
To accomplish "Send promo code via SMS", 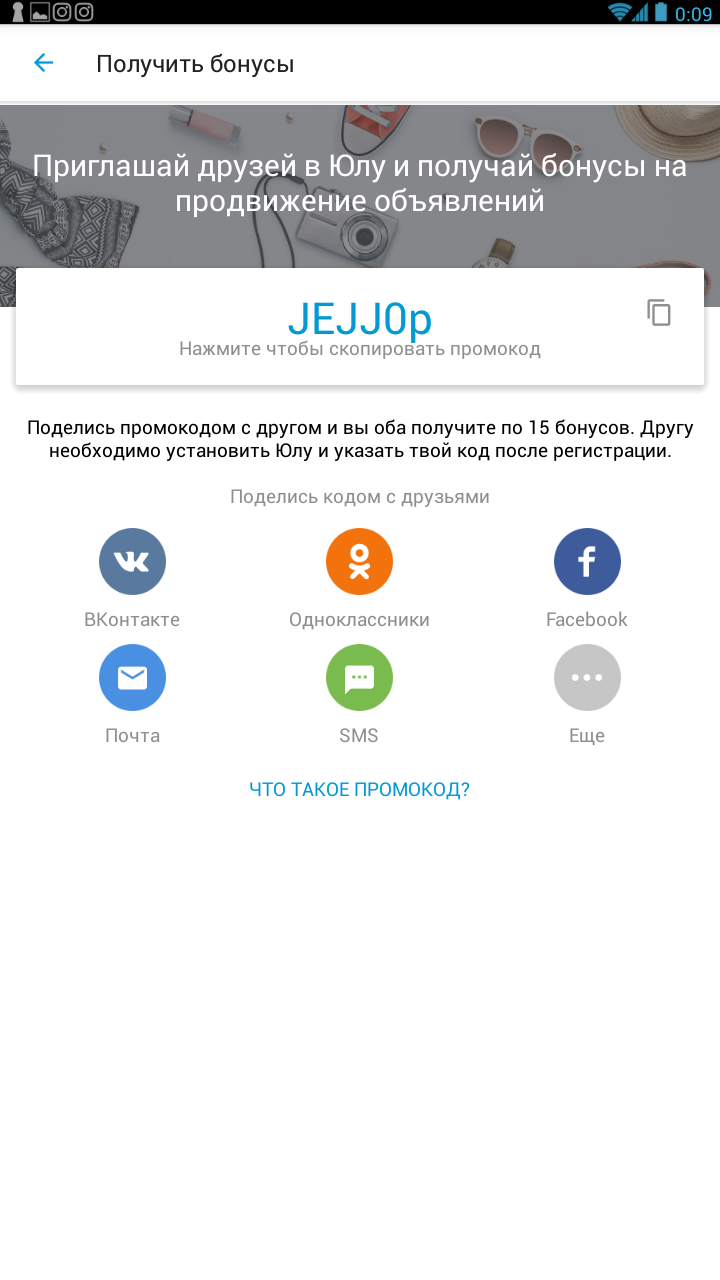I will (359, 678).
